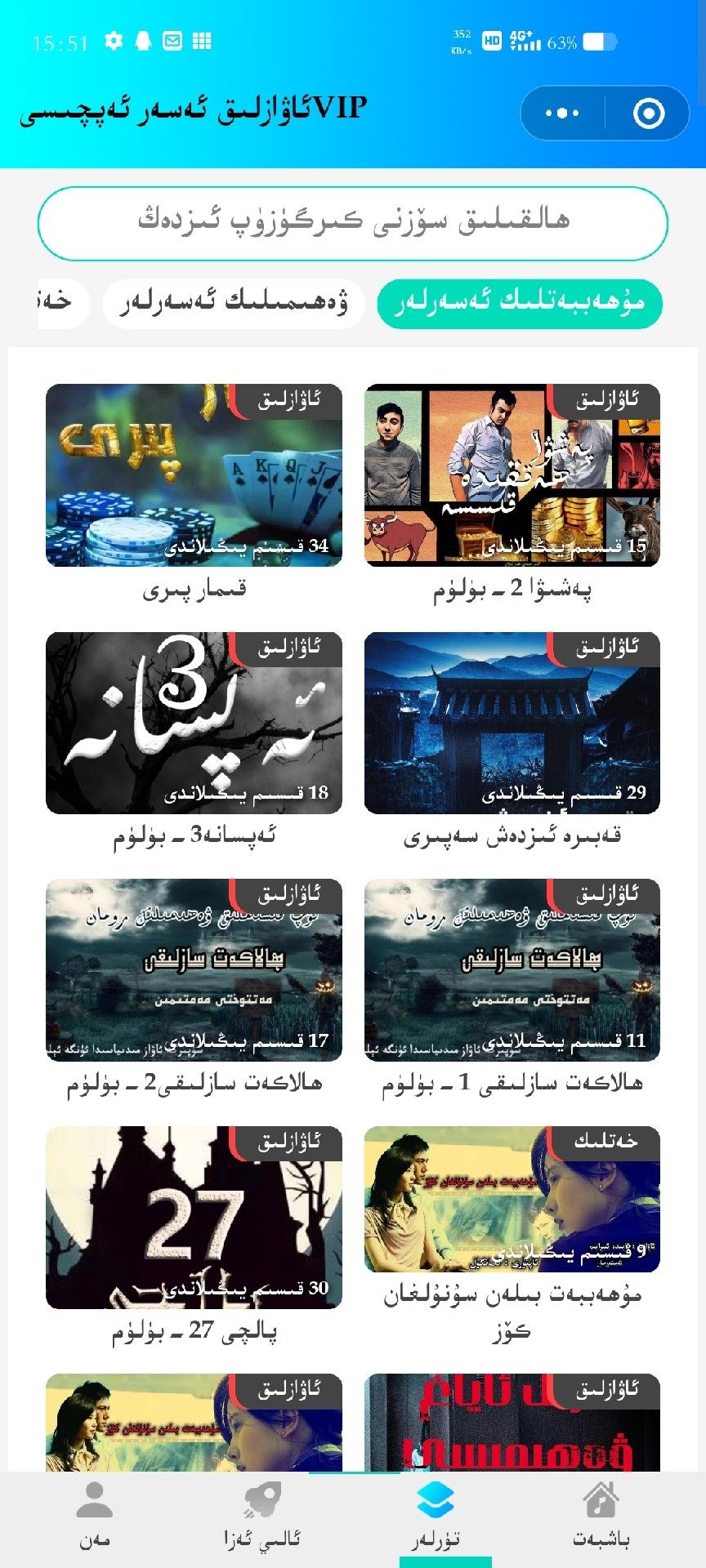Open the قىمار پىرى audiobook card
The height and width of the screenshot is (1568, 706).
[x=194, y=476]
